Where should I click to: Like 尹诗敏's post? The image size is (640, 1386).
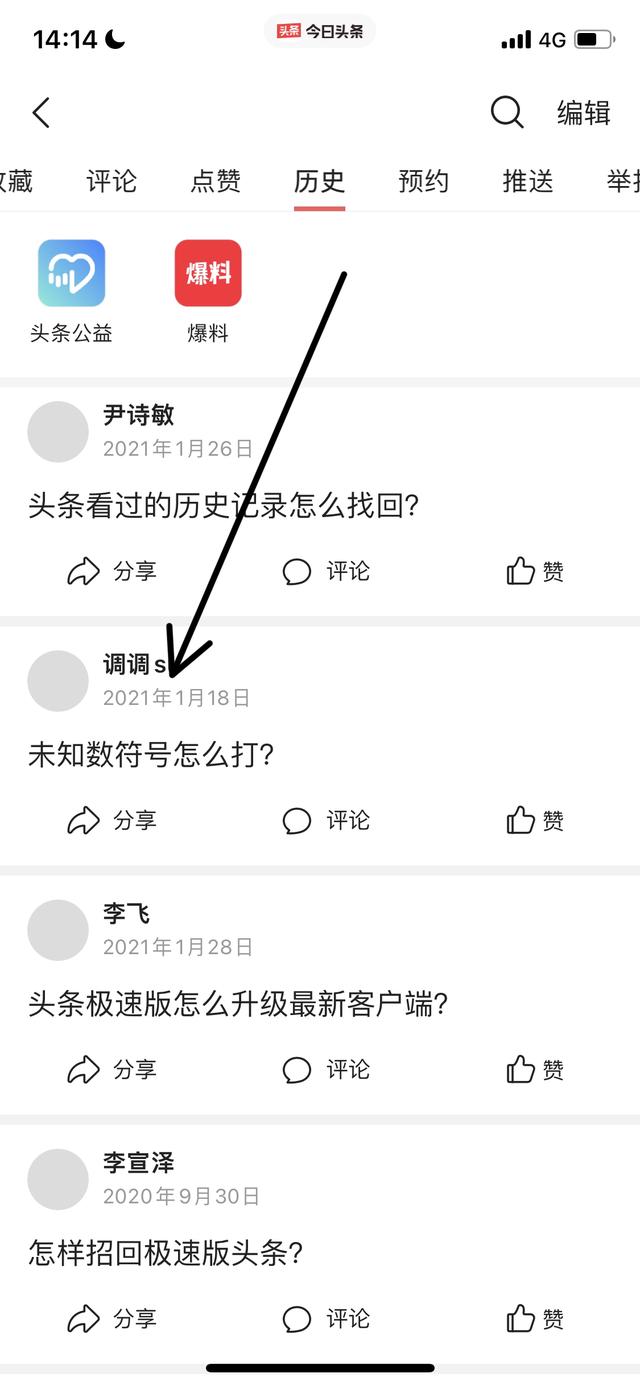click(535, 571)
